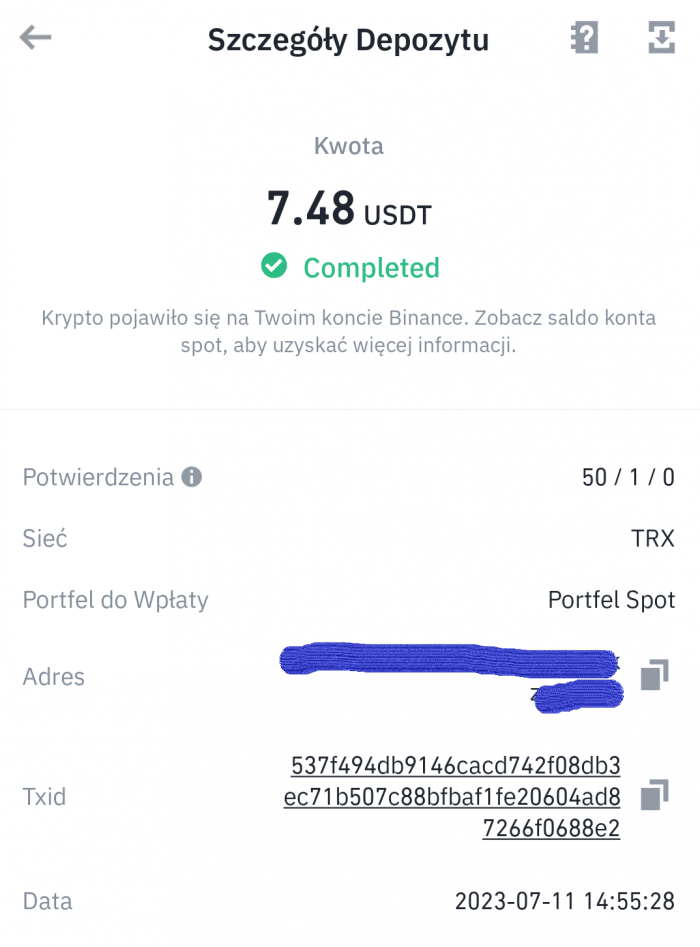Show info about Potwierdzenia
700x947 pixels.
(x=191, y=477)
